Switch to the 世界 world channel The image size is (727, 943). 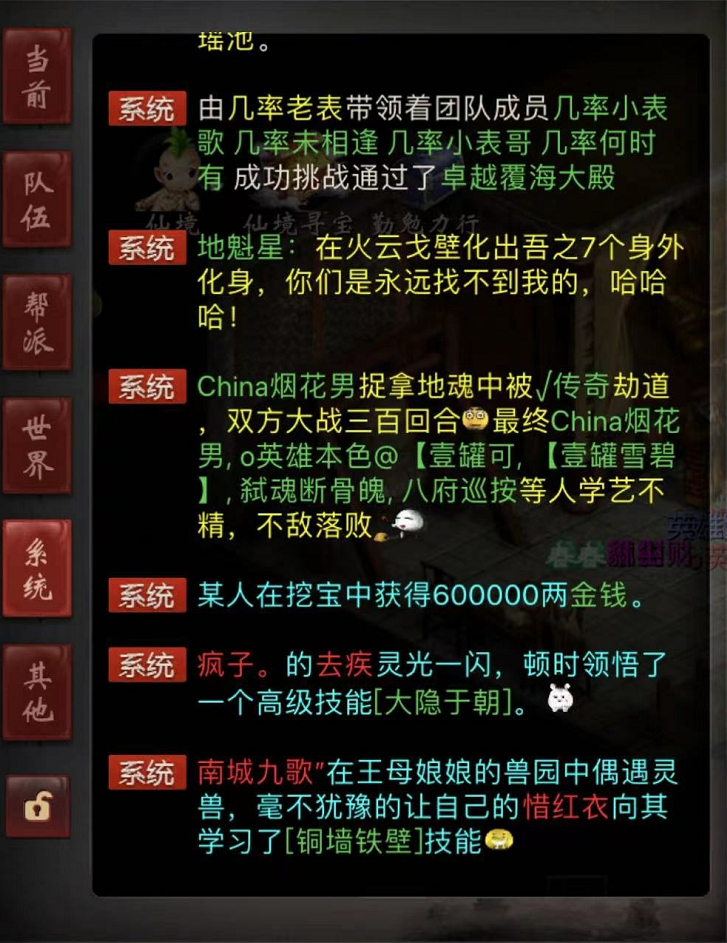pyautogui.click(x=37, y=445)
